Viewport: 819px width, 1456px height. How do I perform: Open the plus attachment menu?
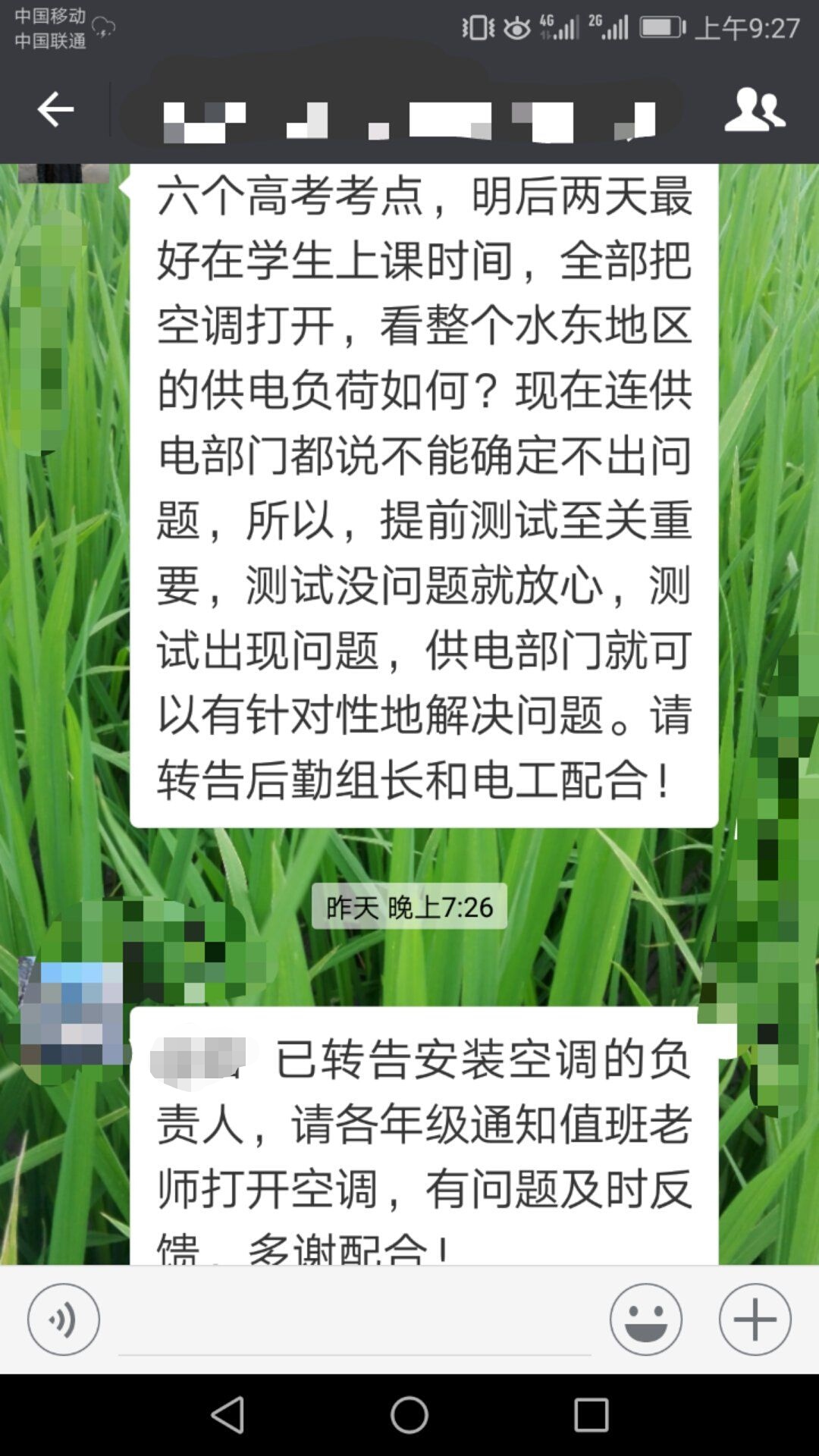755,1319
